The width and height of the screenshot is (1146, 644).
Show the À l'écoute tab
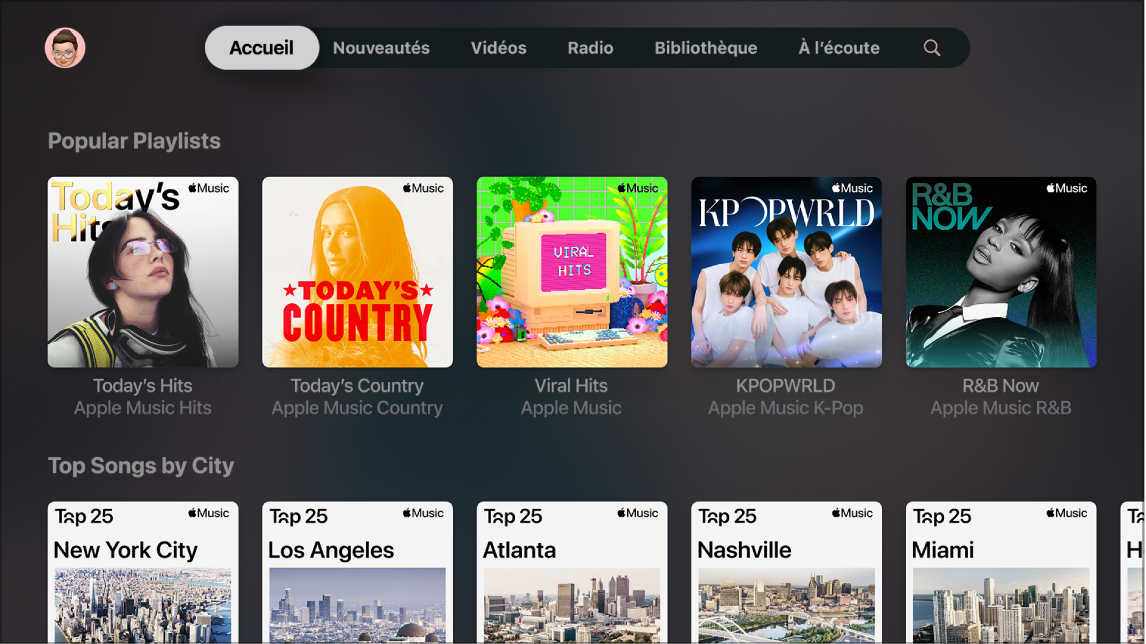[x=839, y=48]
